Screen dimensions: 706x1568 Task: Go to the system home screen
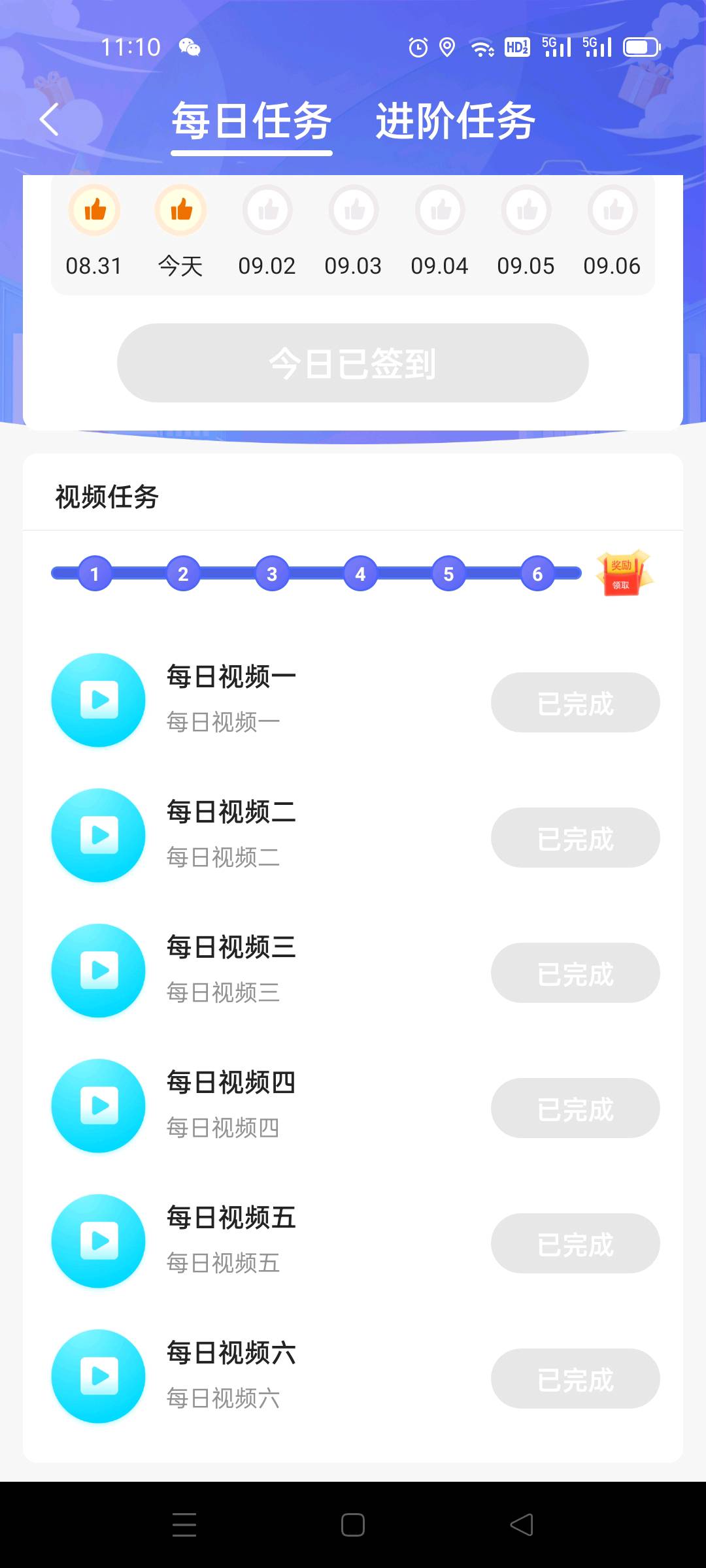(353, 1526)
